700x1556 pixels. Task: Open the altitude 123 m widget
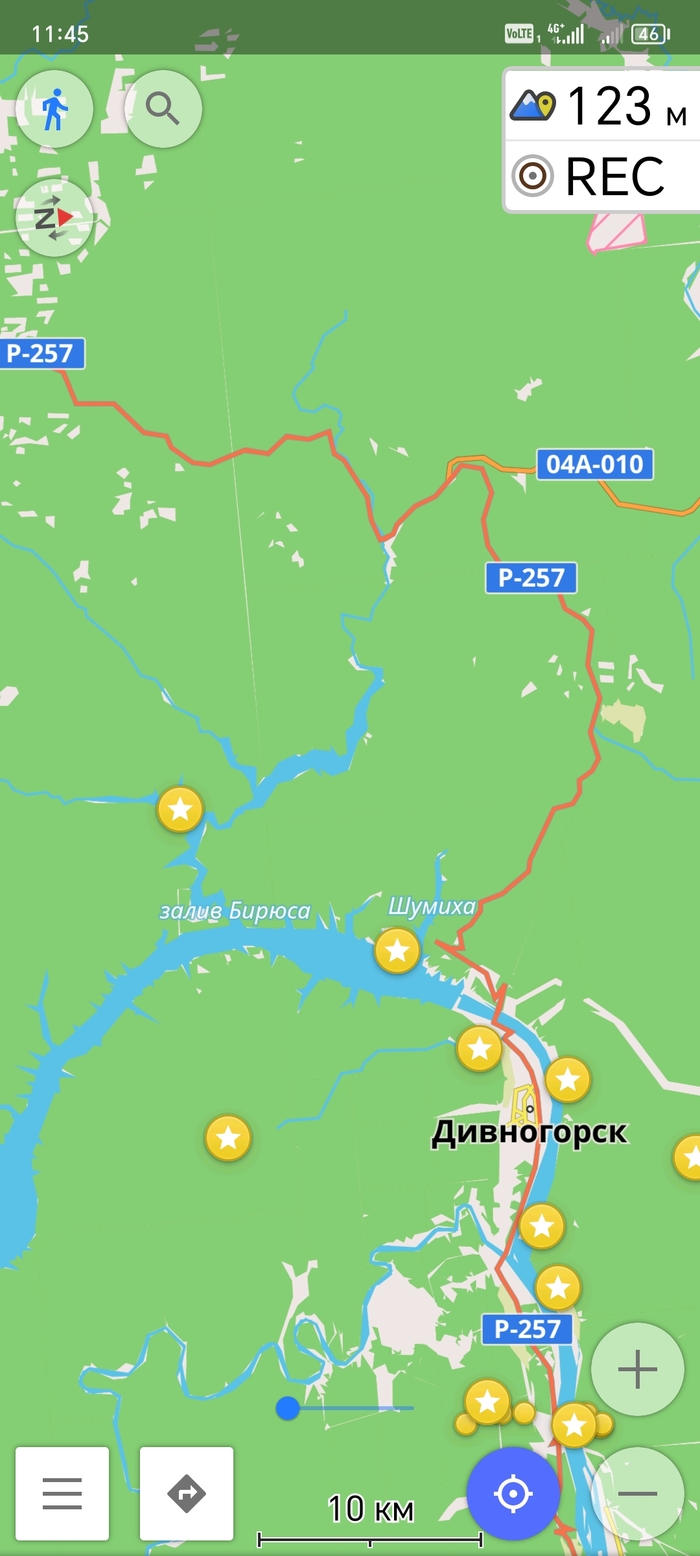(600, 106)
